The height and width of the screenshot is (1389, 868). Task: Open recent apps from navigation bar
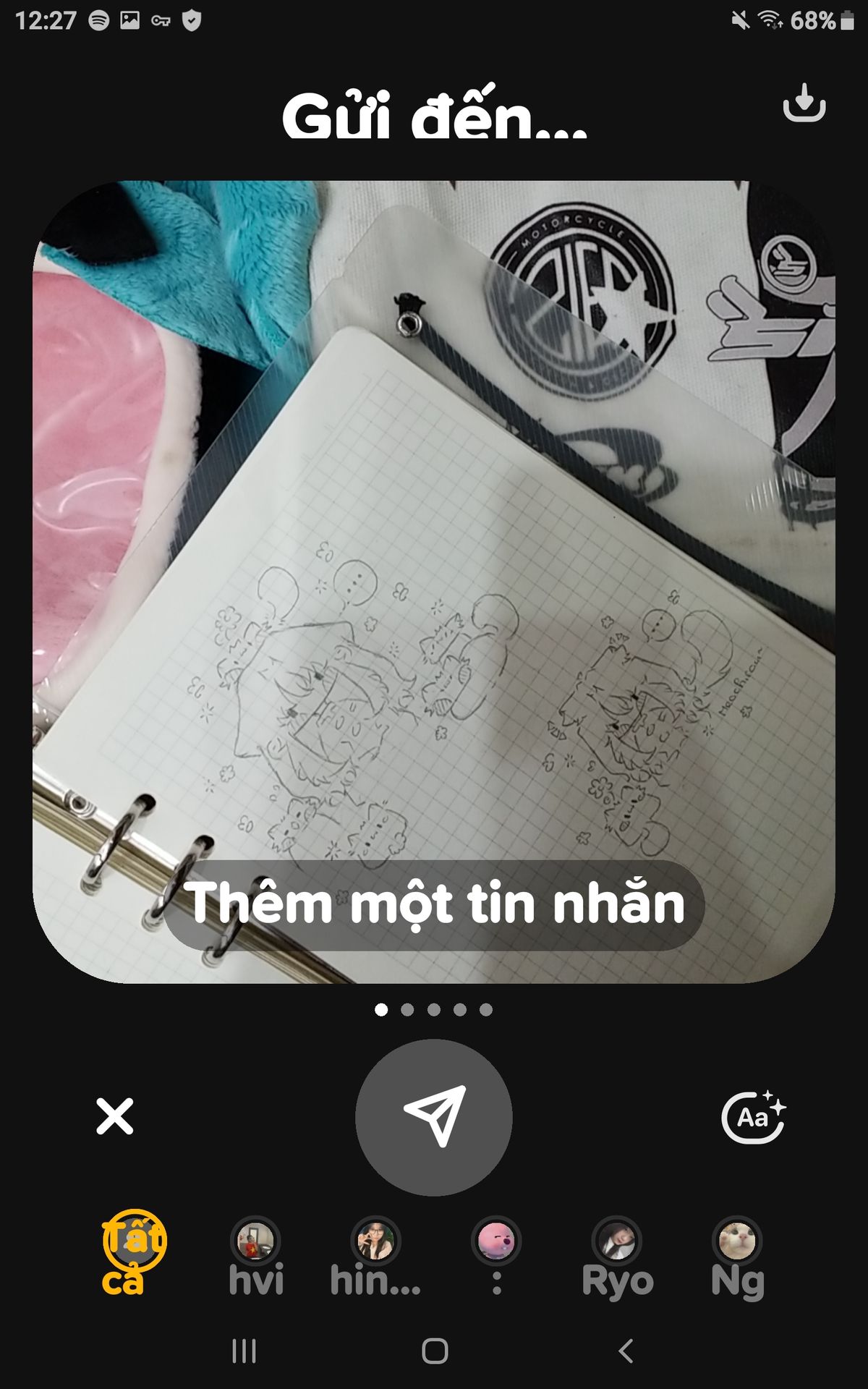244,1351
